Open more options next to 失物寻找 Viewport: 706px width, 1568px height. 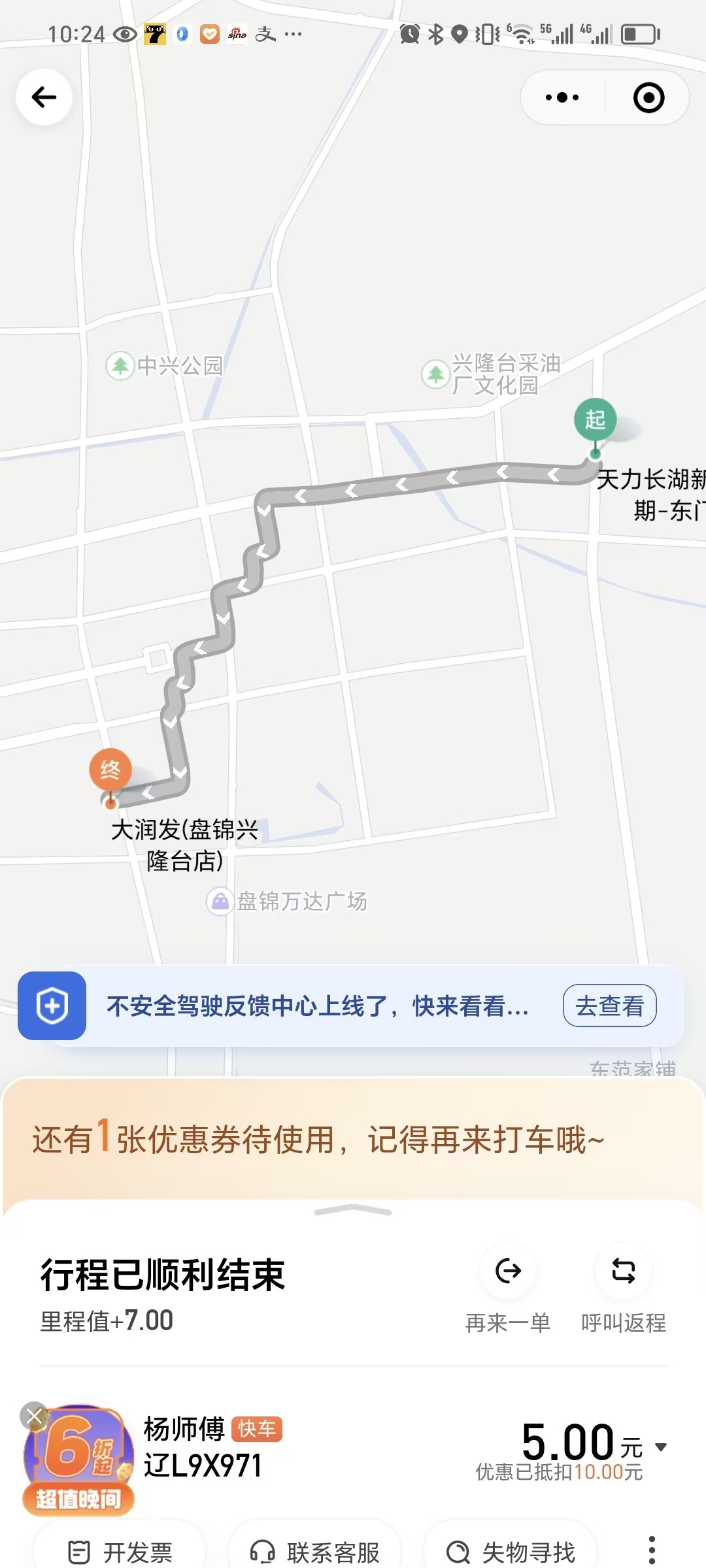[651, 1550]
